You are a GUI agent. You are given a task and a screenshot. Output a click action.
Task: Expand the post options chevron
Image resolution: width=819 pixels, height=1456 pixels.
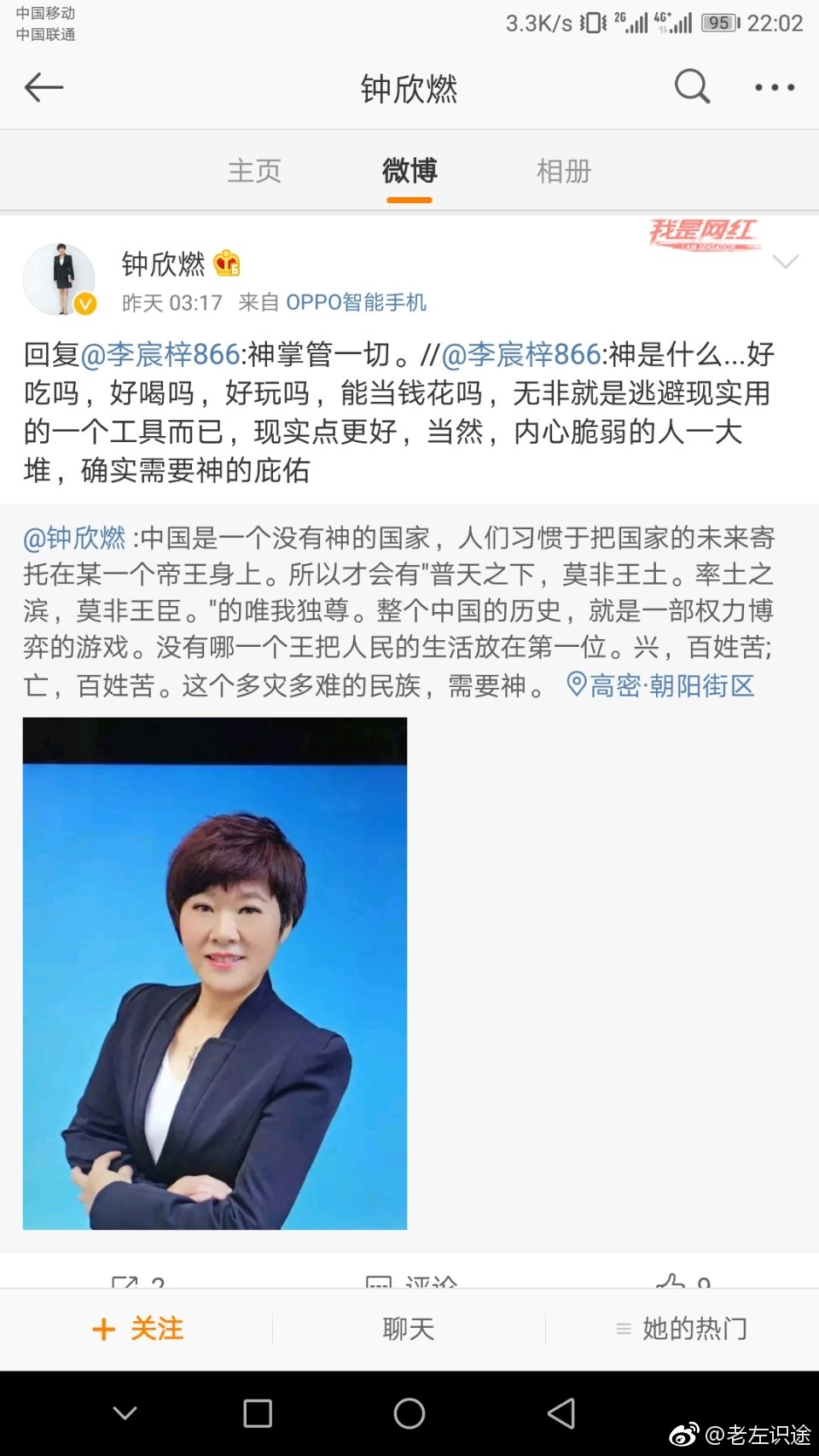coord(785,261)
